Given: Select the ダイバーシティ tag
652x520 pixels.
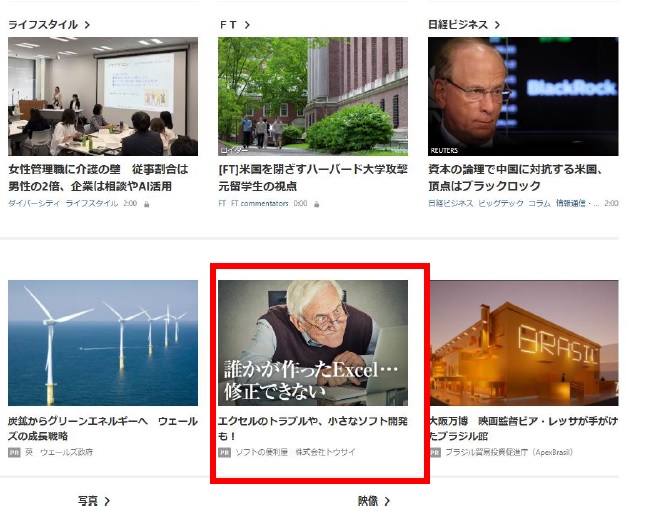Looking at the screenshot, I should [34, 204].
